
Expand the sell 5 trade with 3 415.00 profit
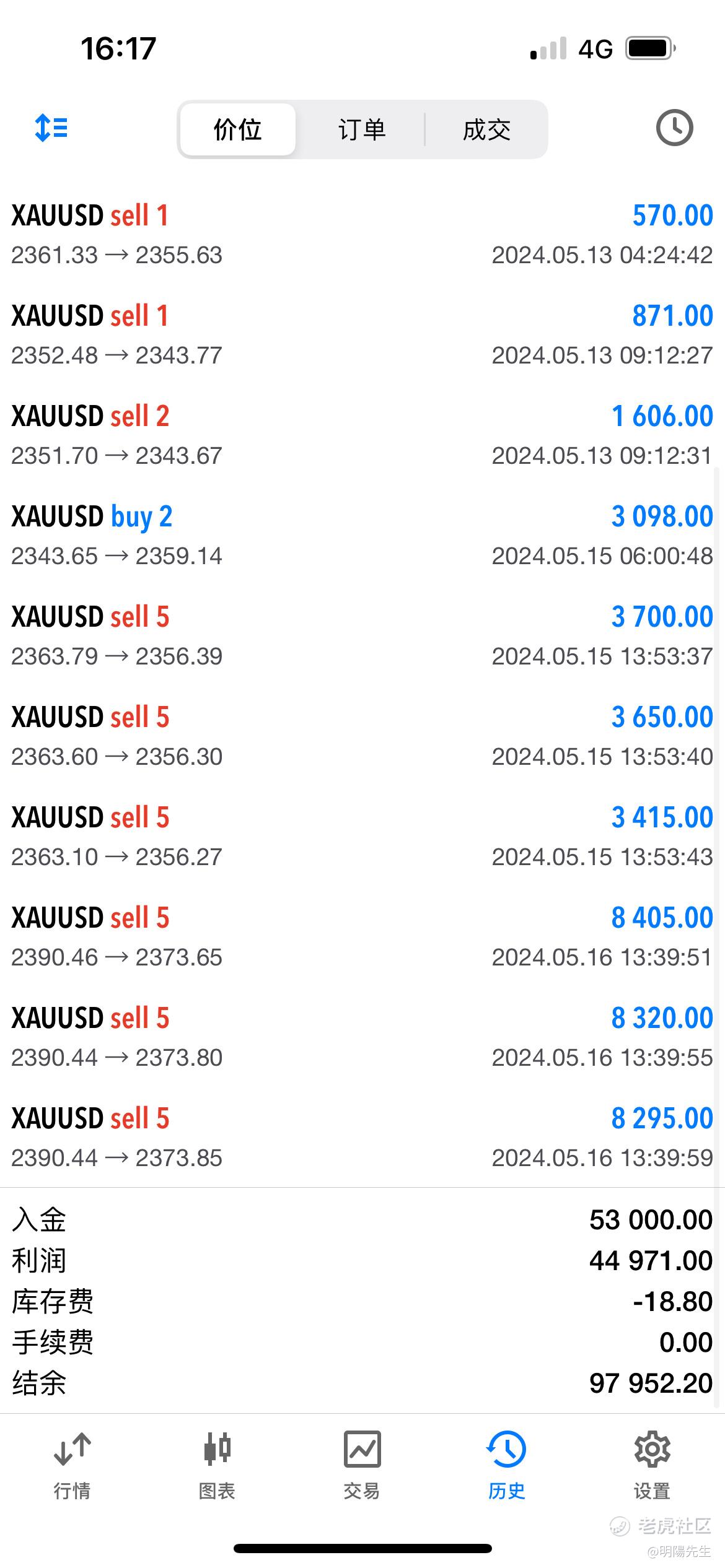coord(362,837)
